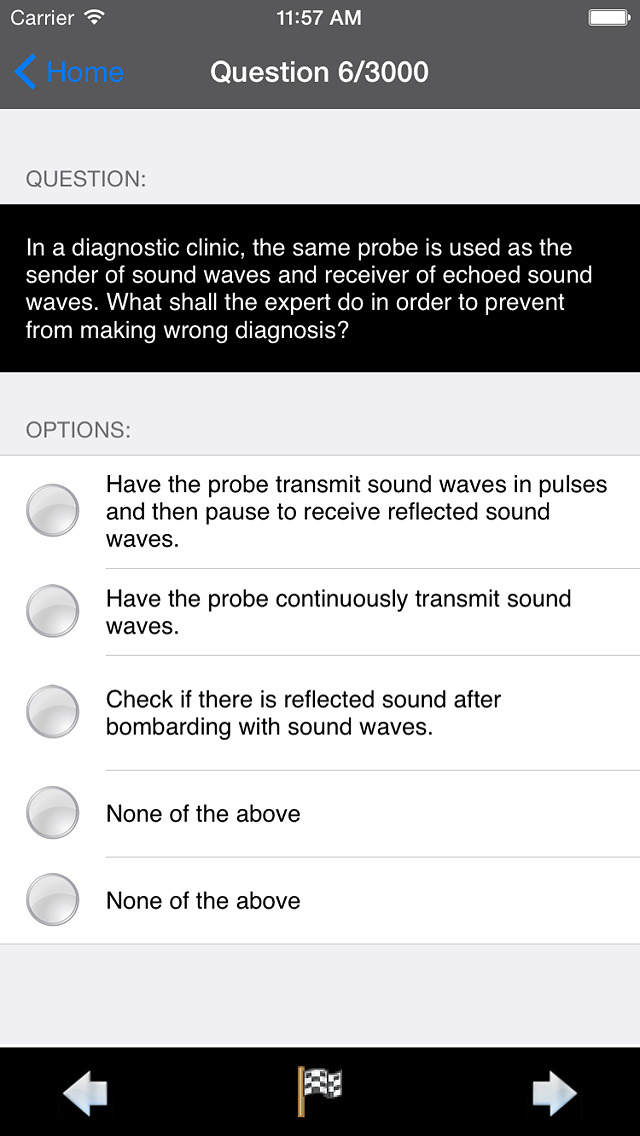This screenshot has height=1136, width=640.
Task: Go back to Home
Action: point(70,72)
